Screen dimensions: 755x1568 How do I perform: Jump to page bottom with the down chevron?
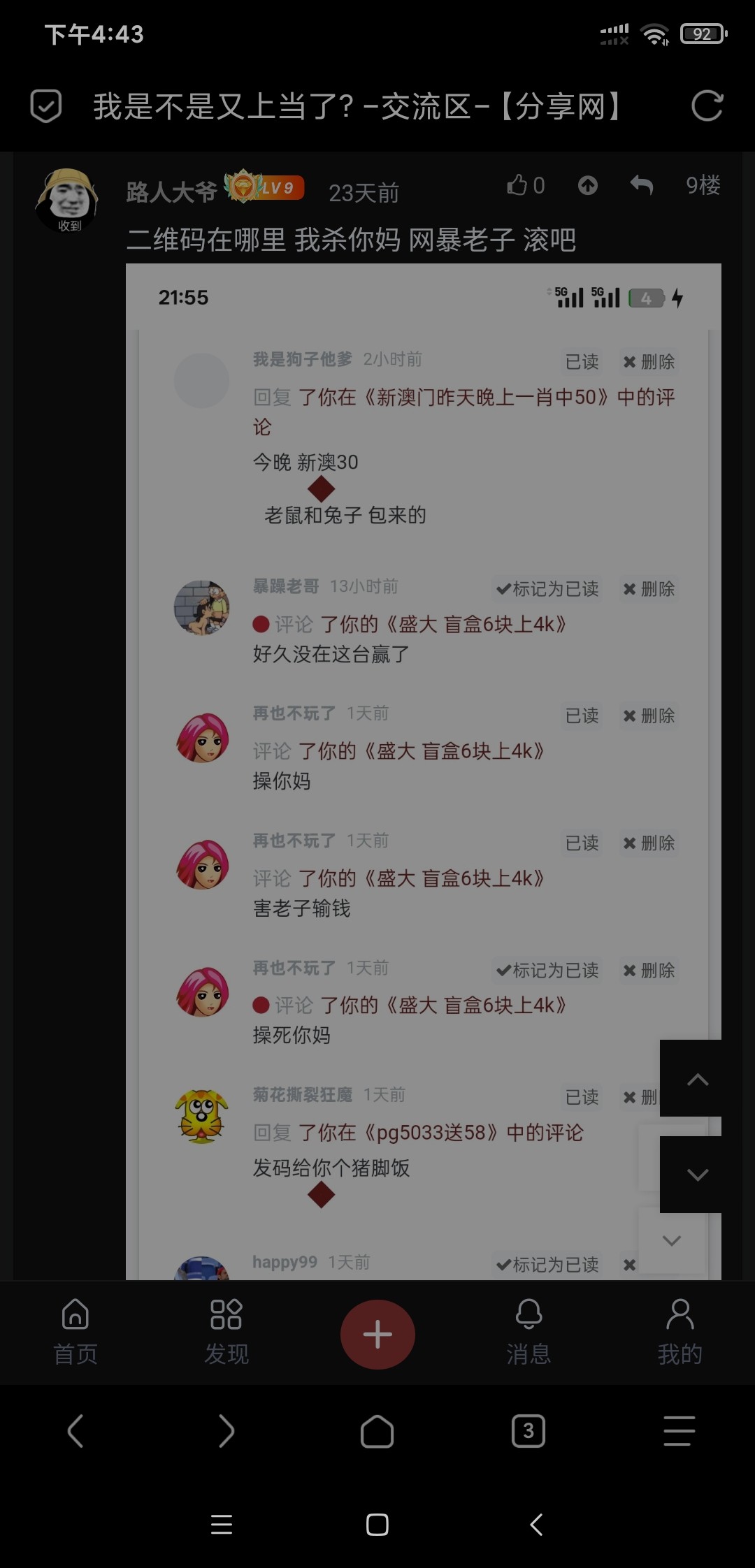coord(697,1175)
